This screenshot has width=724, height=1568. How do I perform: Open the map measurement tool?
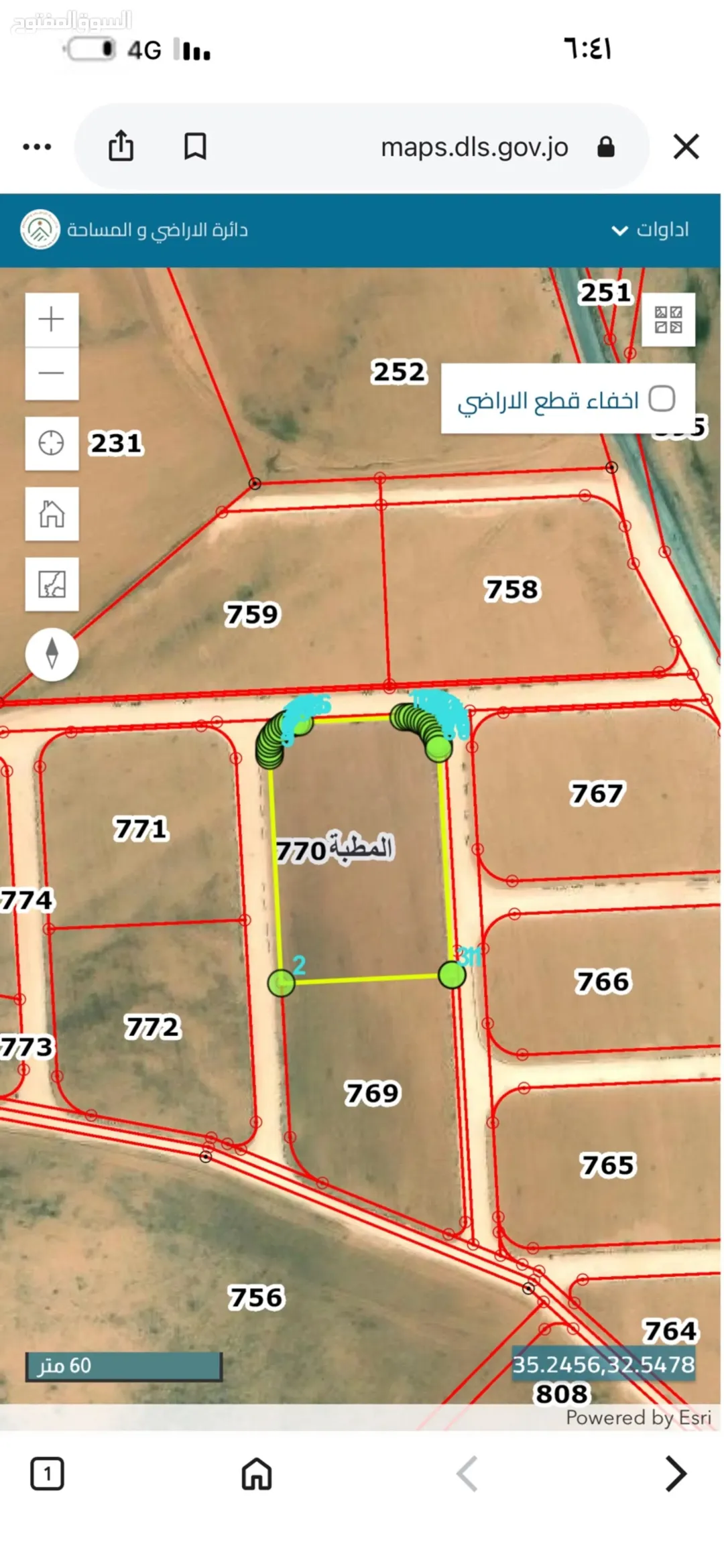pyautogui.click(x=52, y=584)
